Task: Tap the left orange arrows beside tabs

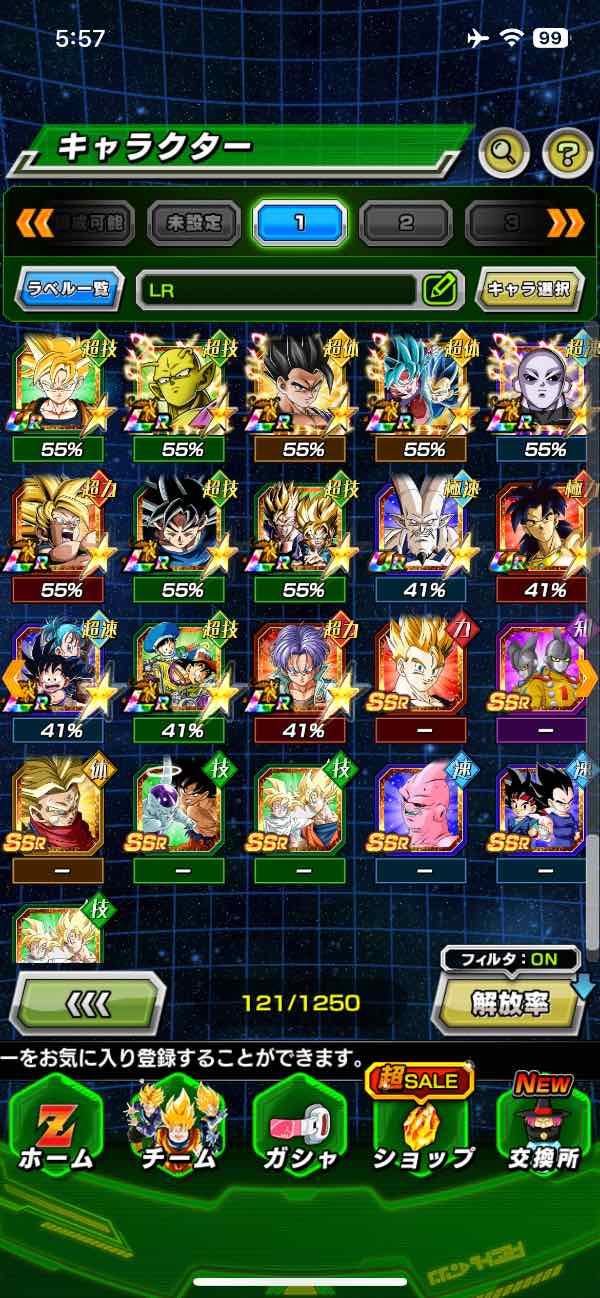Action: pos(34,222)
